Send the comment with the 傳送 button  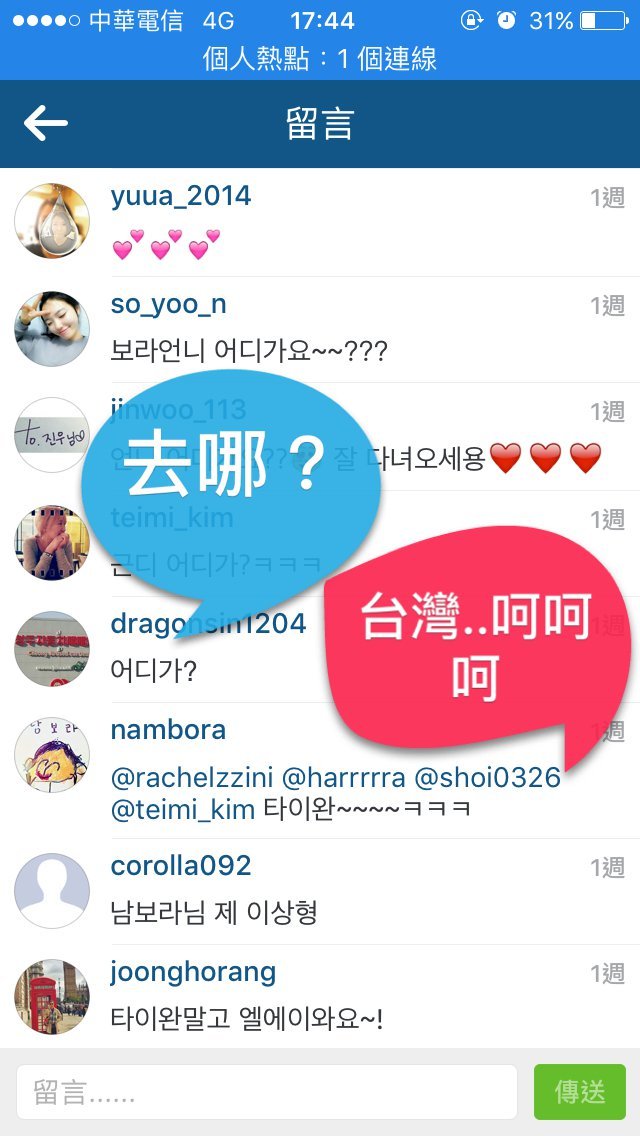coord(580,1092)
